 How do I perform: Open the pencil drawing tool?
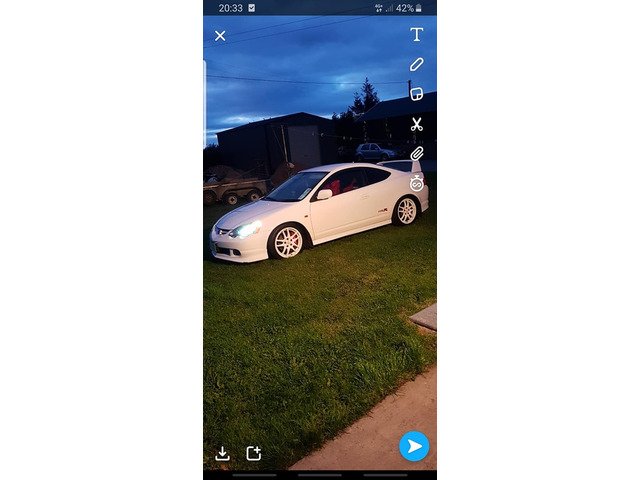(417, 64)
